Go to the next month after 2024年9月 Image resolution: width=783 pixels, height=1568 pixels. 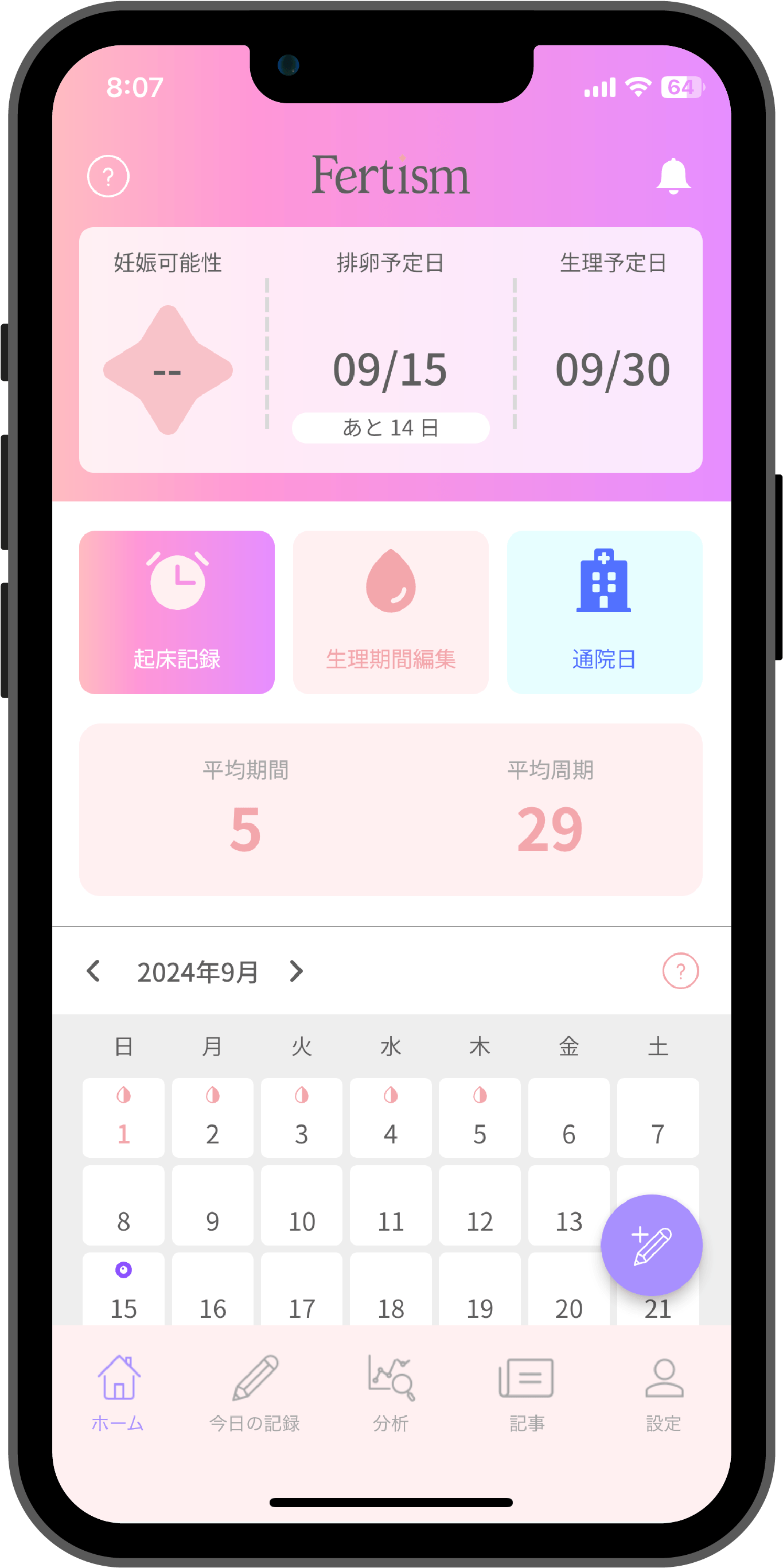tap(297, 971)
